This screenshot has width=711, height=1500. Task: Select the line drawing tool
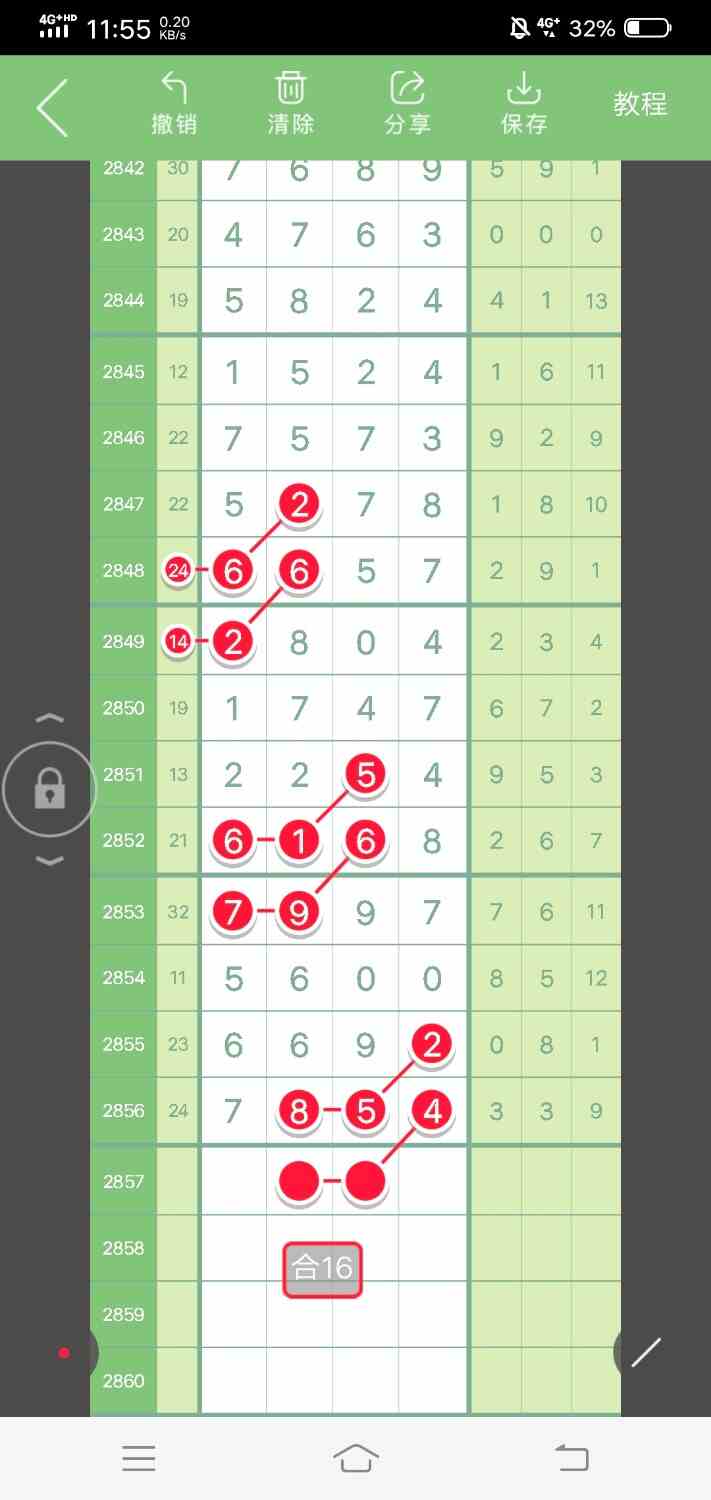coord(645,1353)
